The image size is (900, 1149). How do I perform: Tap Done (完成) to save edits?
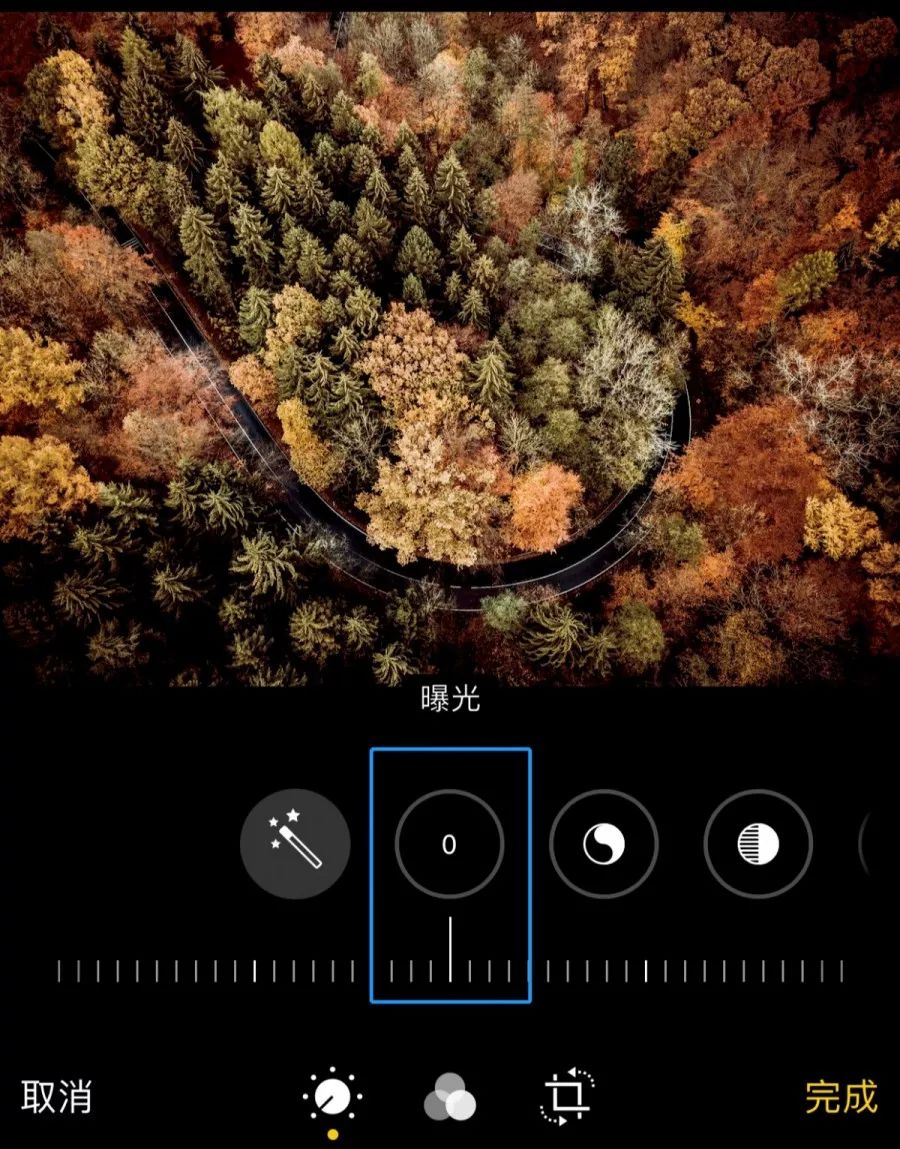(x=840, y=1097)
